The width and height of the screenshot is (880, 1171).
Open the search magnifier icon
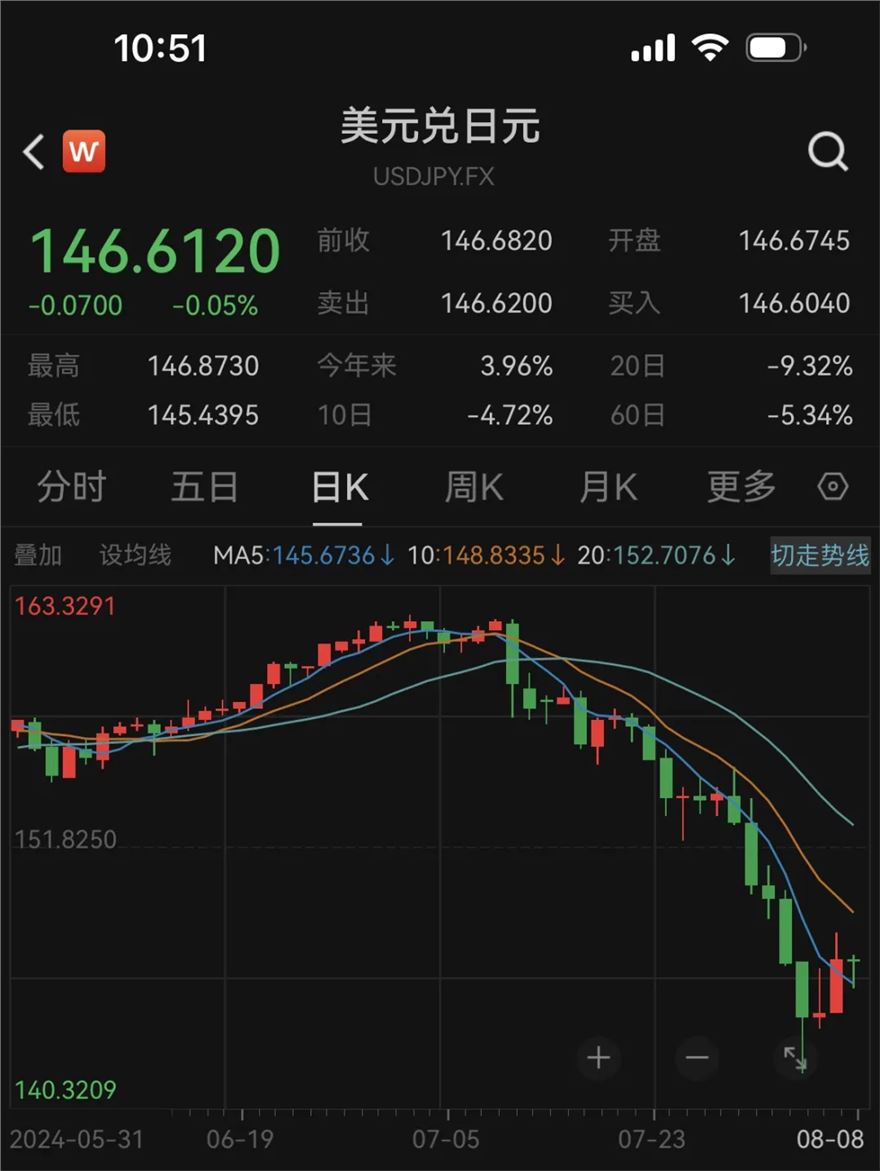pyautogui.click(x=827, y=152)
